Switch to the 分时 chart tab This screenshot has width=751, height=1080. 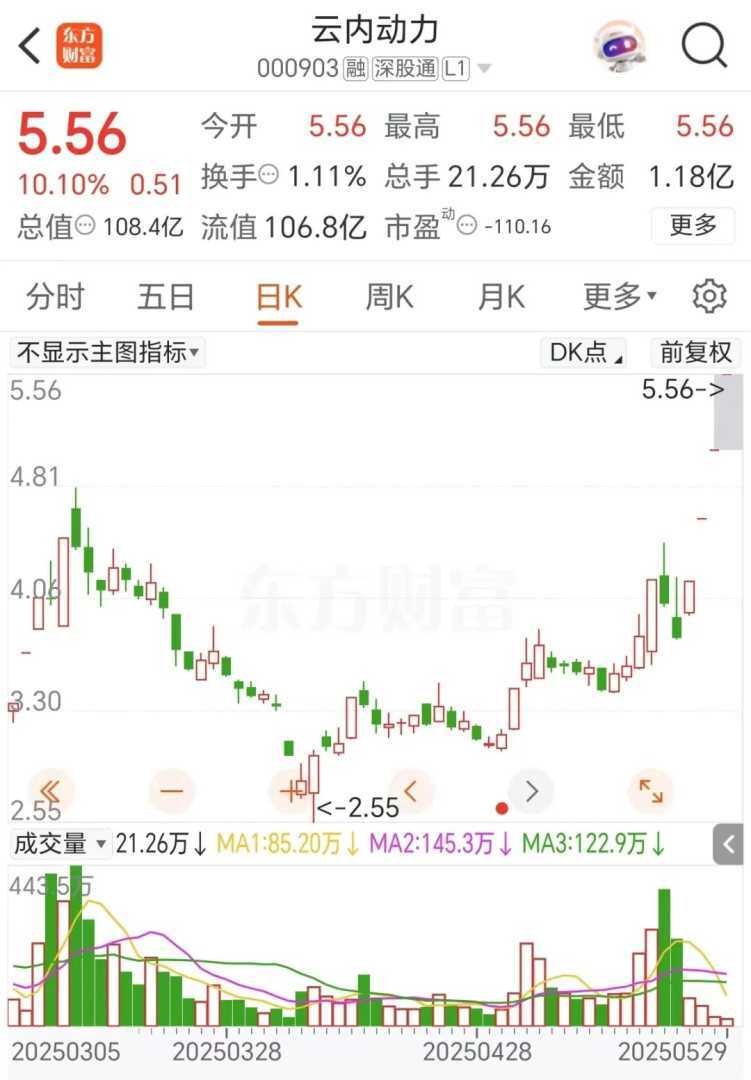pos(55,297)
